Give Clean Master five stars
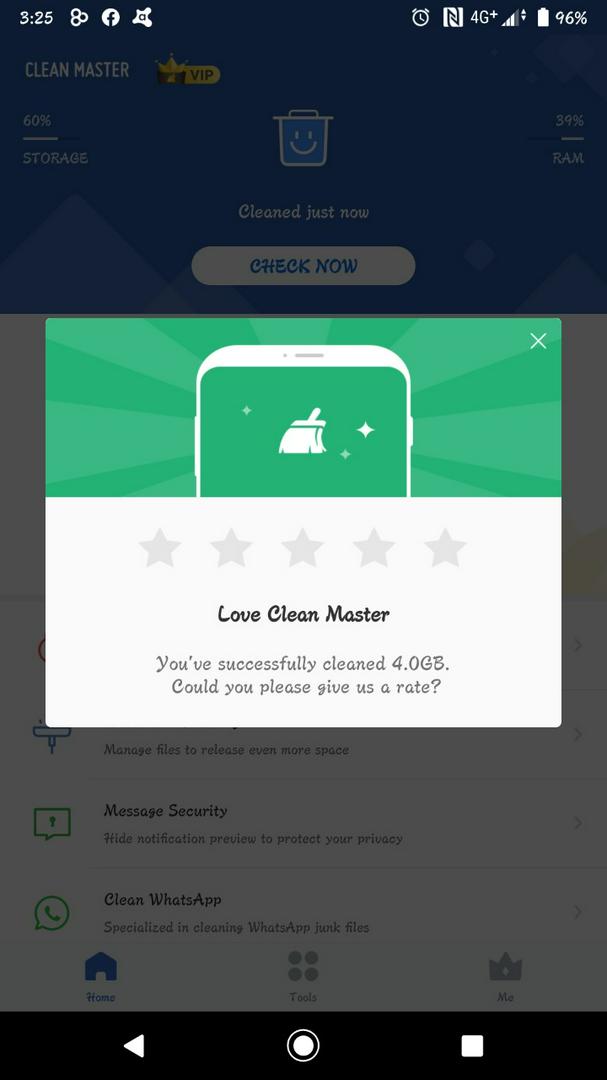 tap(445, 548)
